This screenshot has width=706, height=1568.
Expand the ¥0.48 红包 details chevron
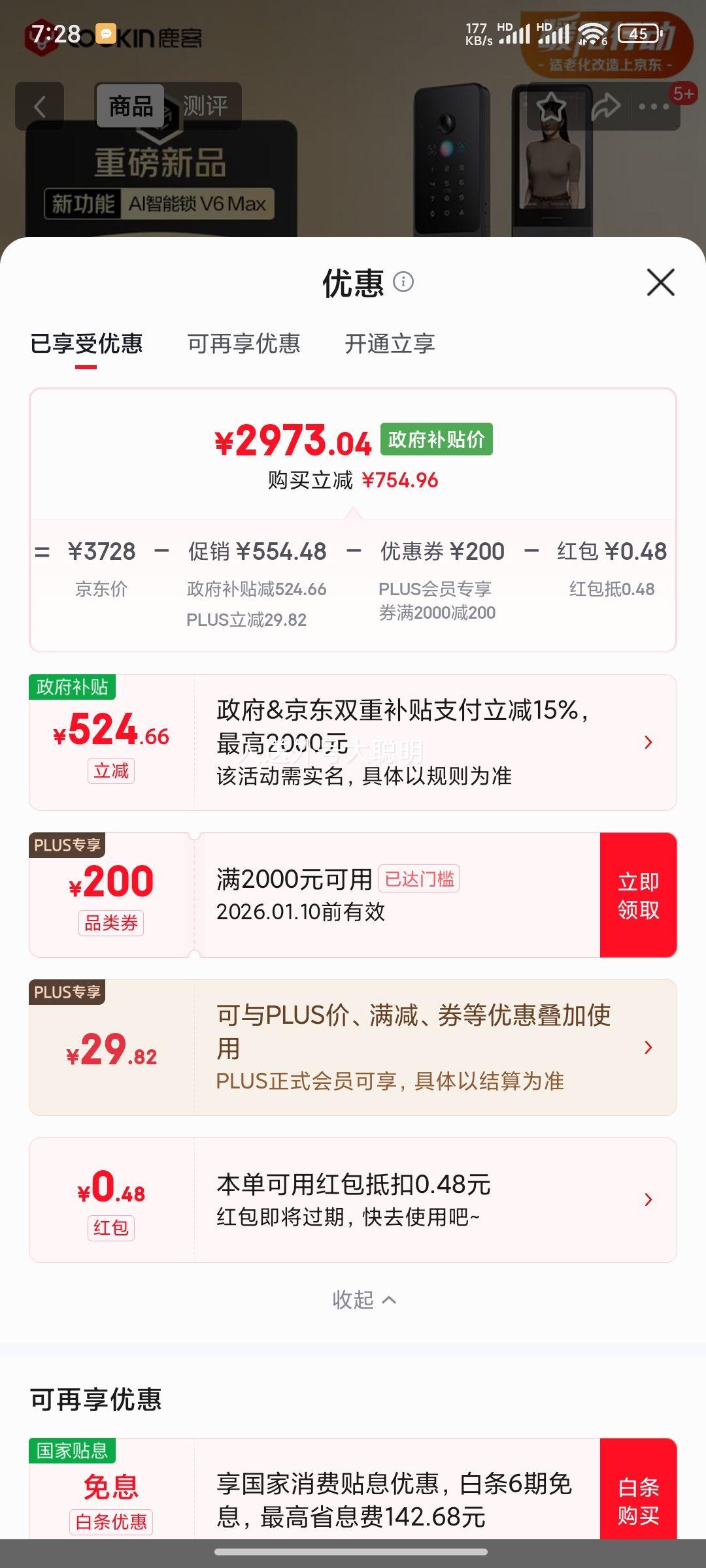648,1200
